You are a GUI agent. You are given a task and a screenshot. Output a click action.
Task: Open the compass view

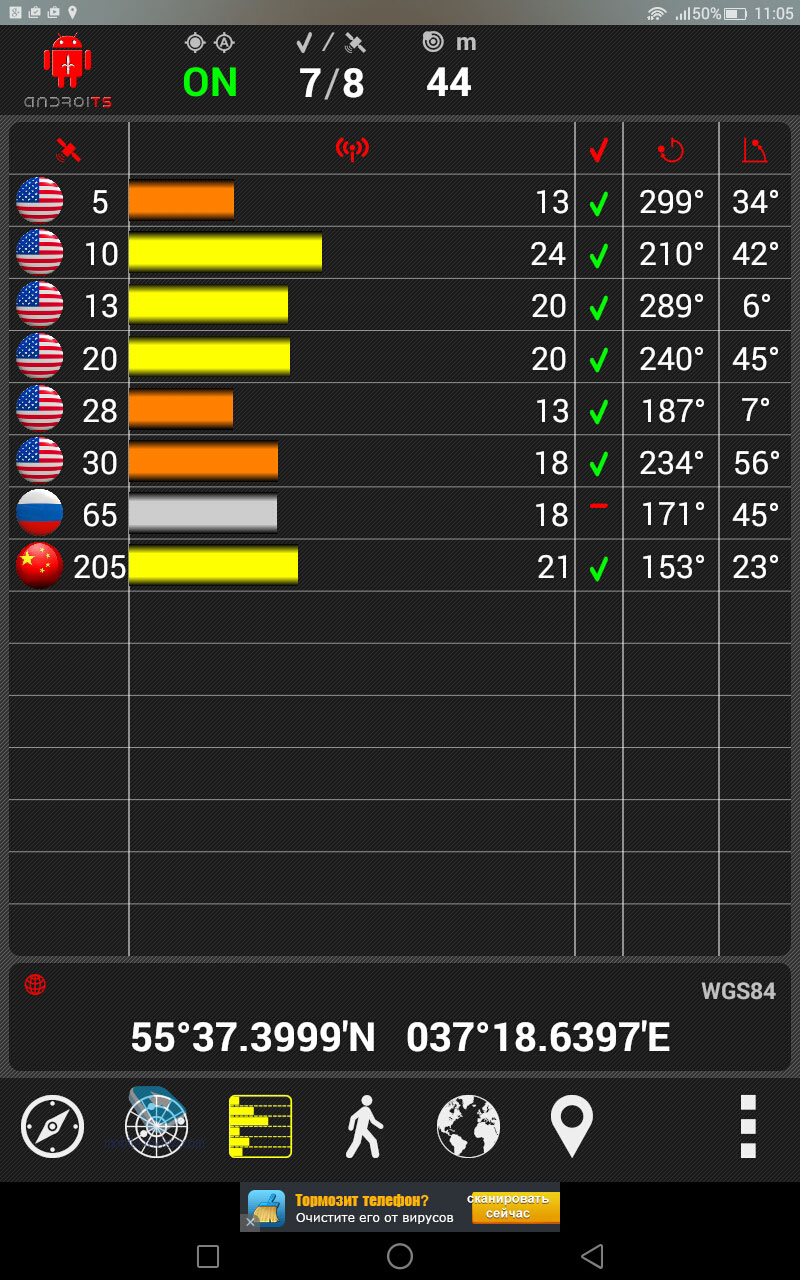[52, 1126]
